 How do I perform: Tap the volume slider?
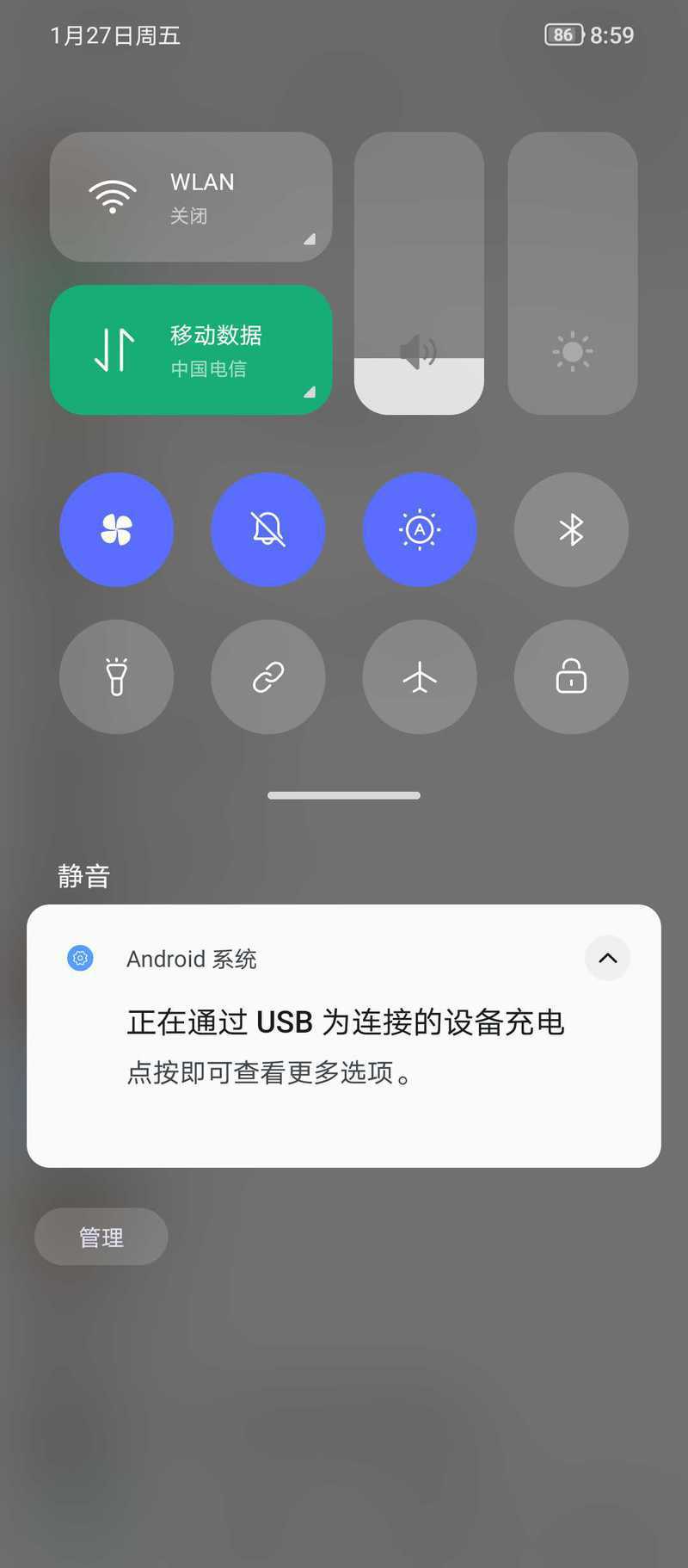tap(419, 274)
